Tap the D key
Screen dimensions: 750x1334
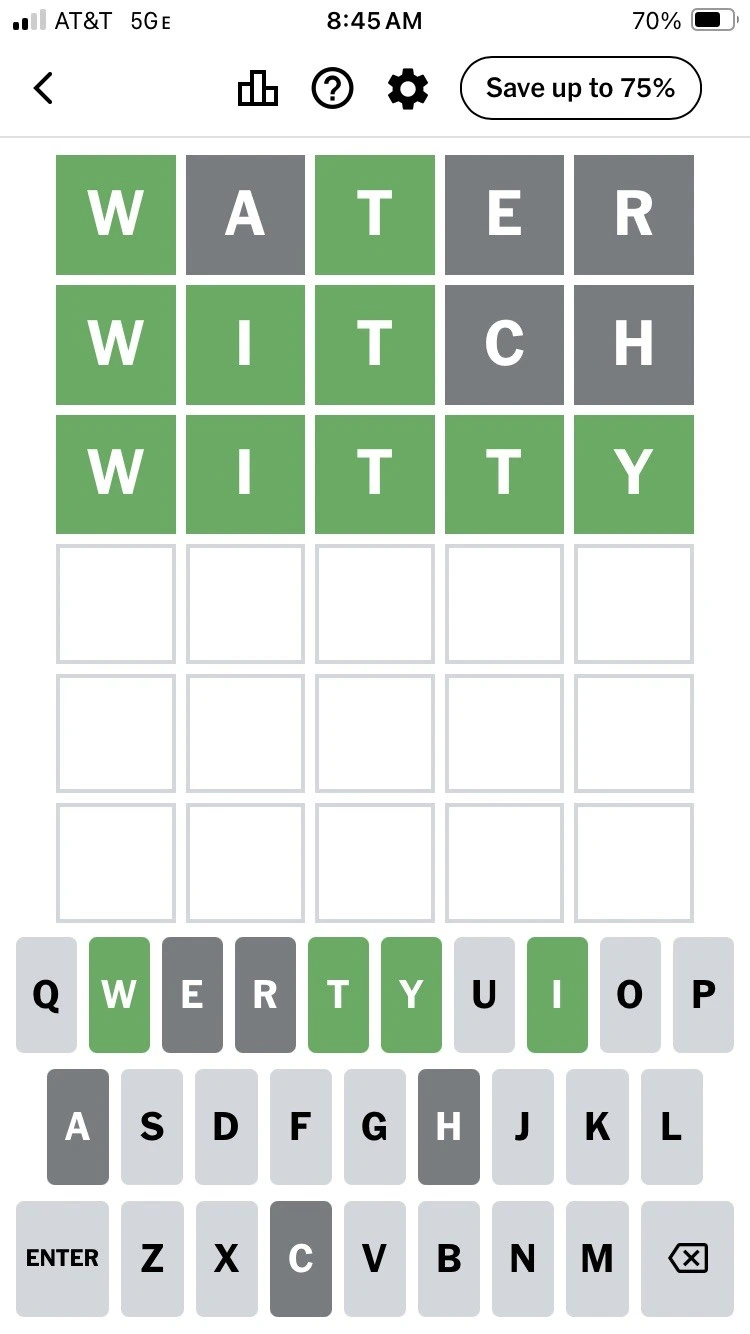point(226,1127)
